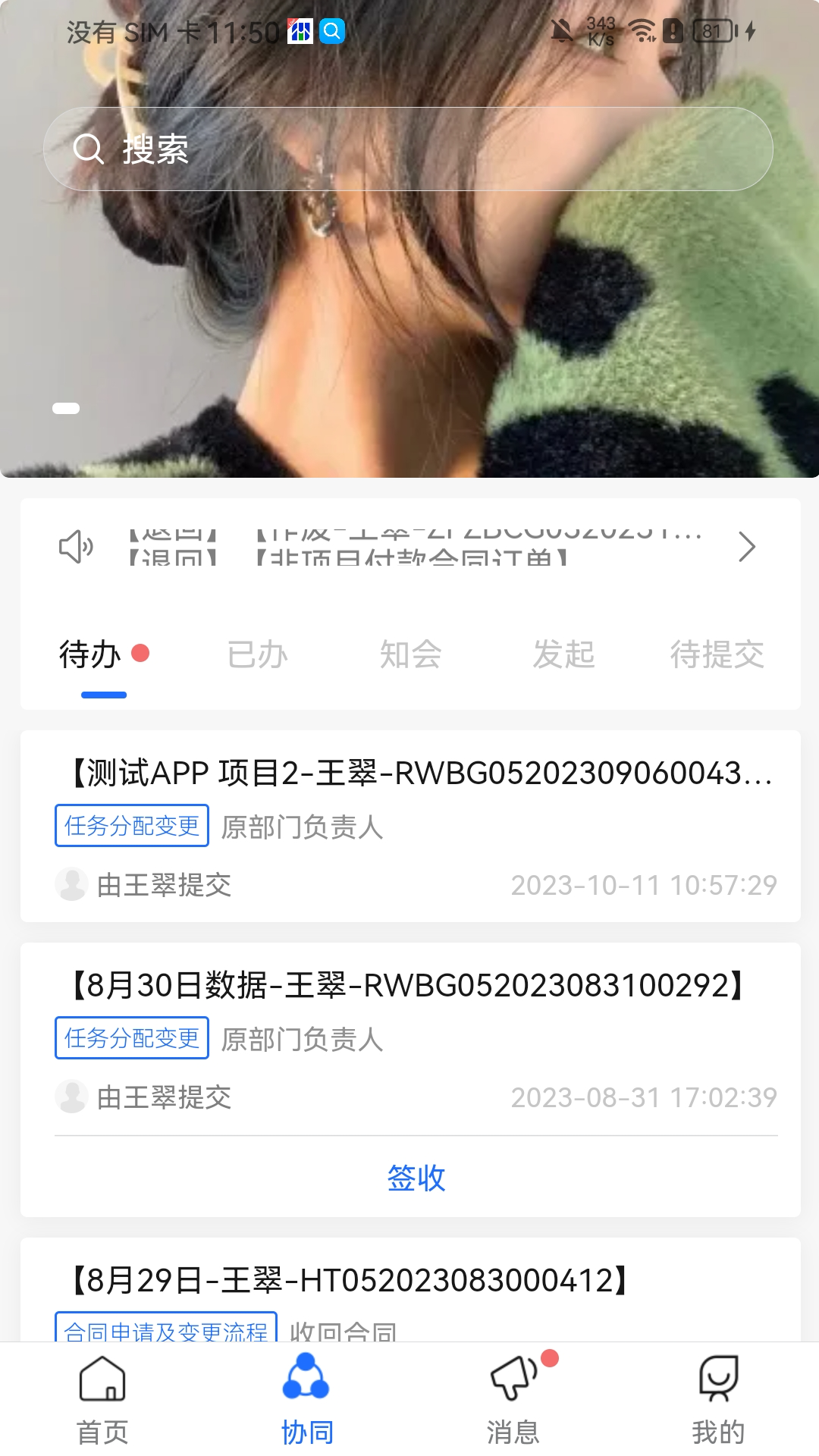Tap the announcement speaker icon

point(76,548)
